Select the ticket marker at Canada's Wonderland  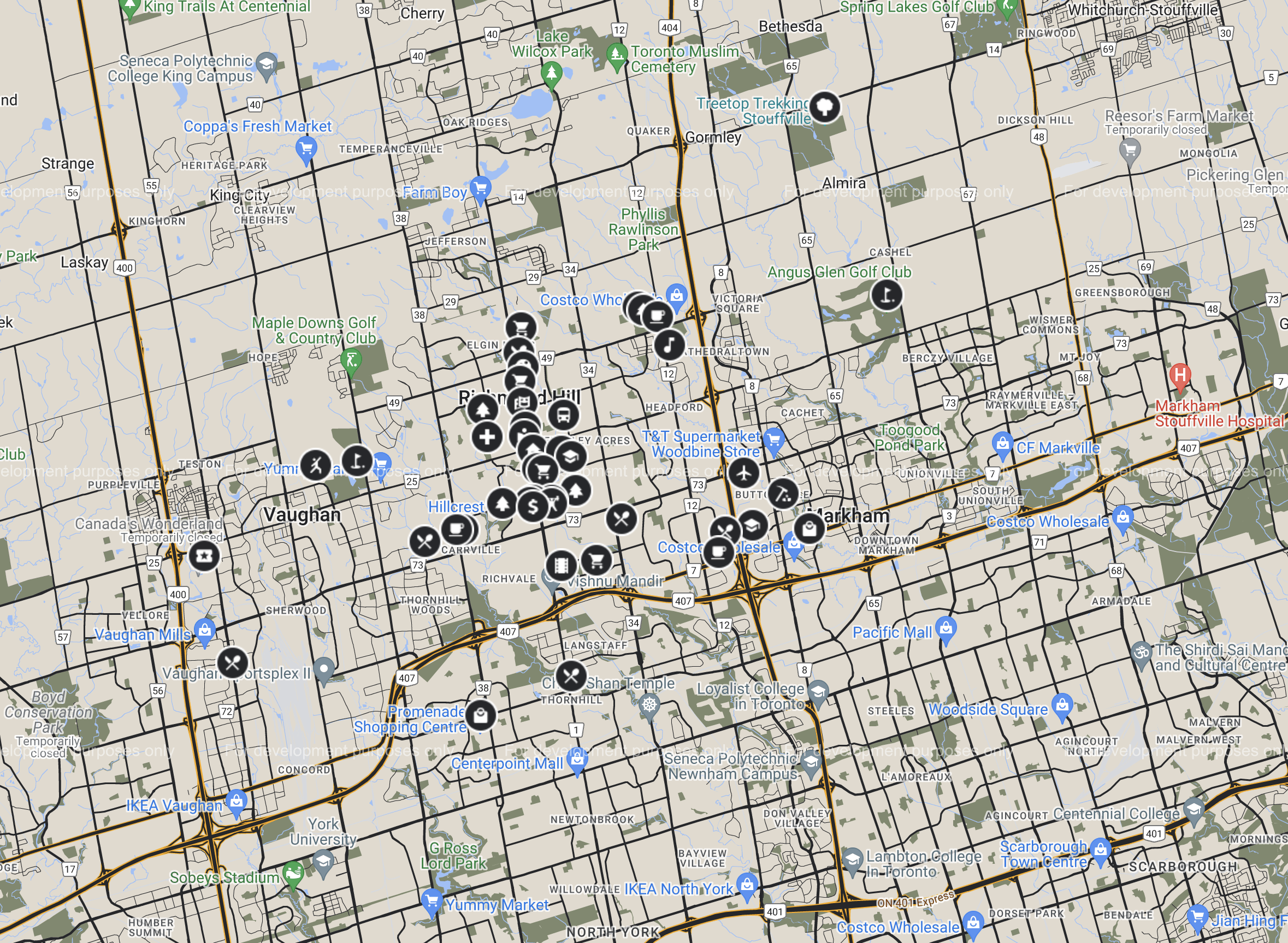point(204,555)
